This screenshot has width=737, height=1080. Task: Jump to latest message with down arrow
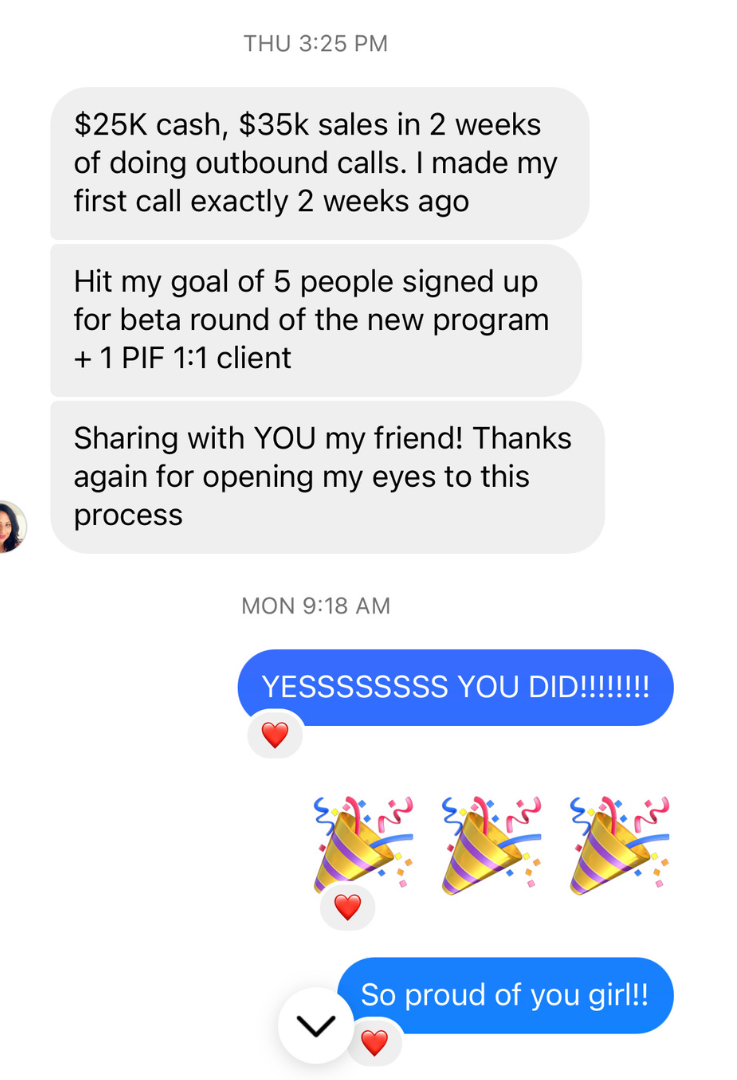click(316, 1025)
